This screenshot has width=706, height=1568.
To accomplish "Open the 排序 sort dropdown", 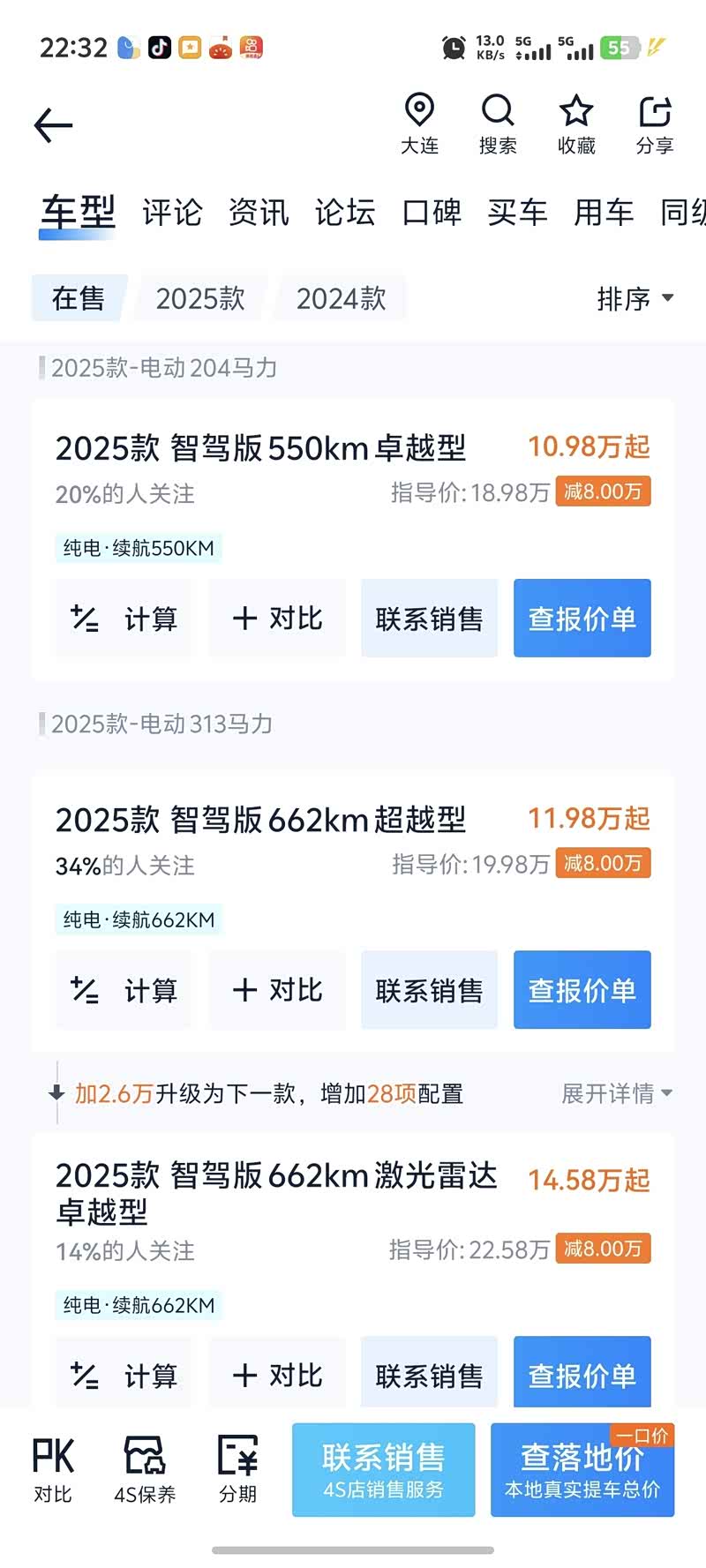I will coord(635,298).
